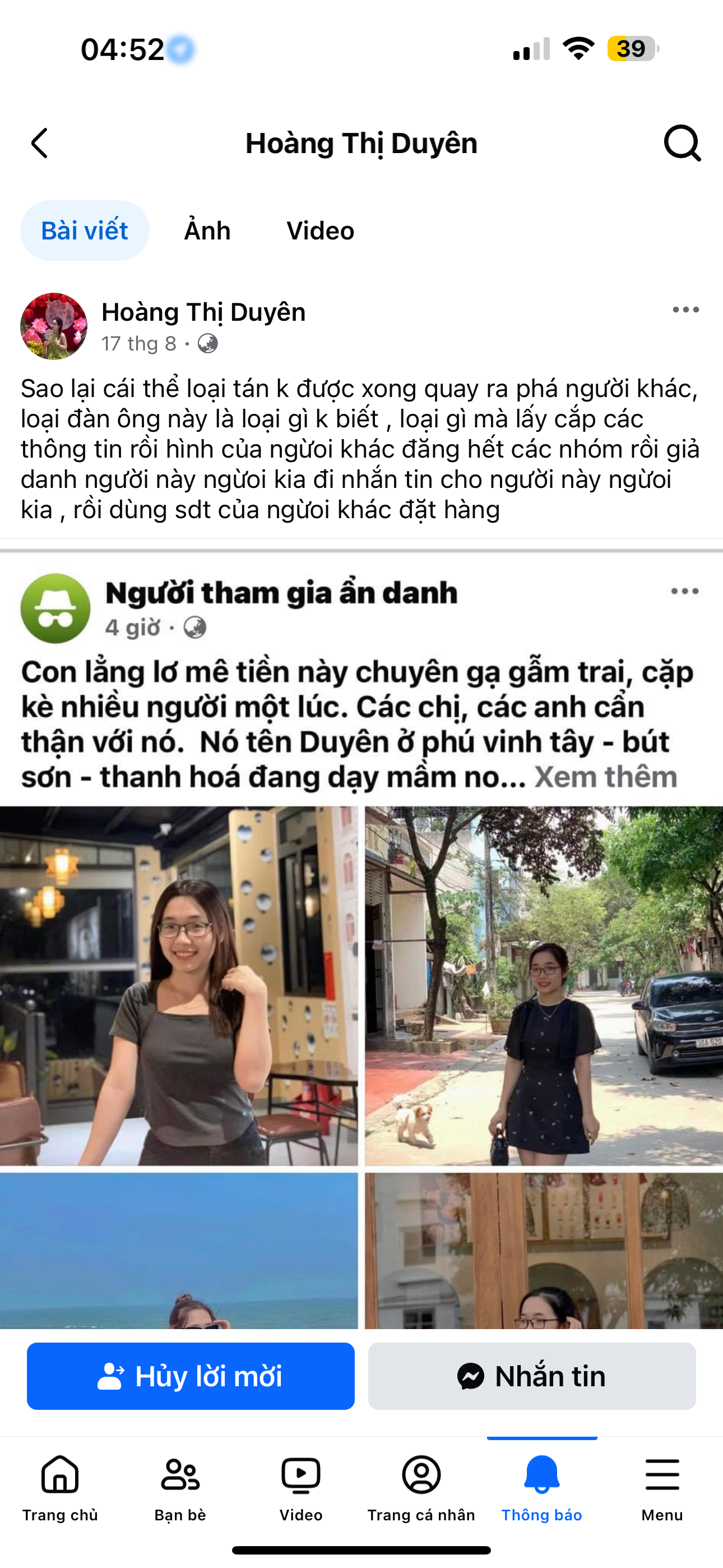Open Hoàng Thị Duyên's profile picture on the post
The height and width of the screenshot is (1568, 723).
54,326
